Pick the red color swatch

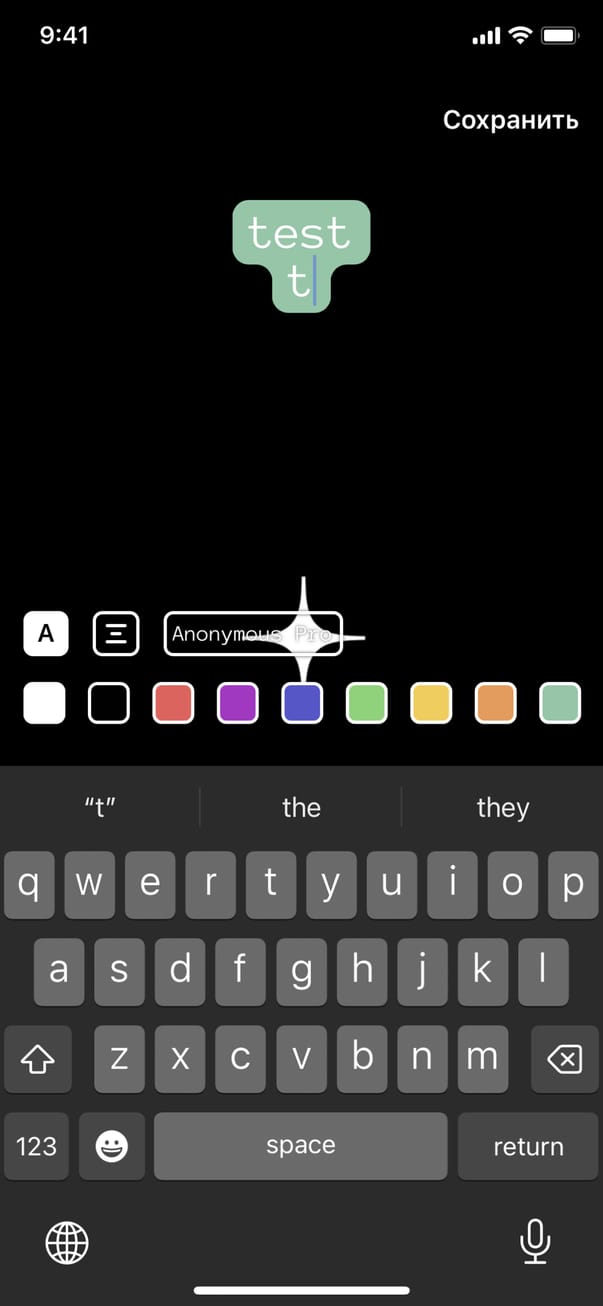click(x=173, y=702)
